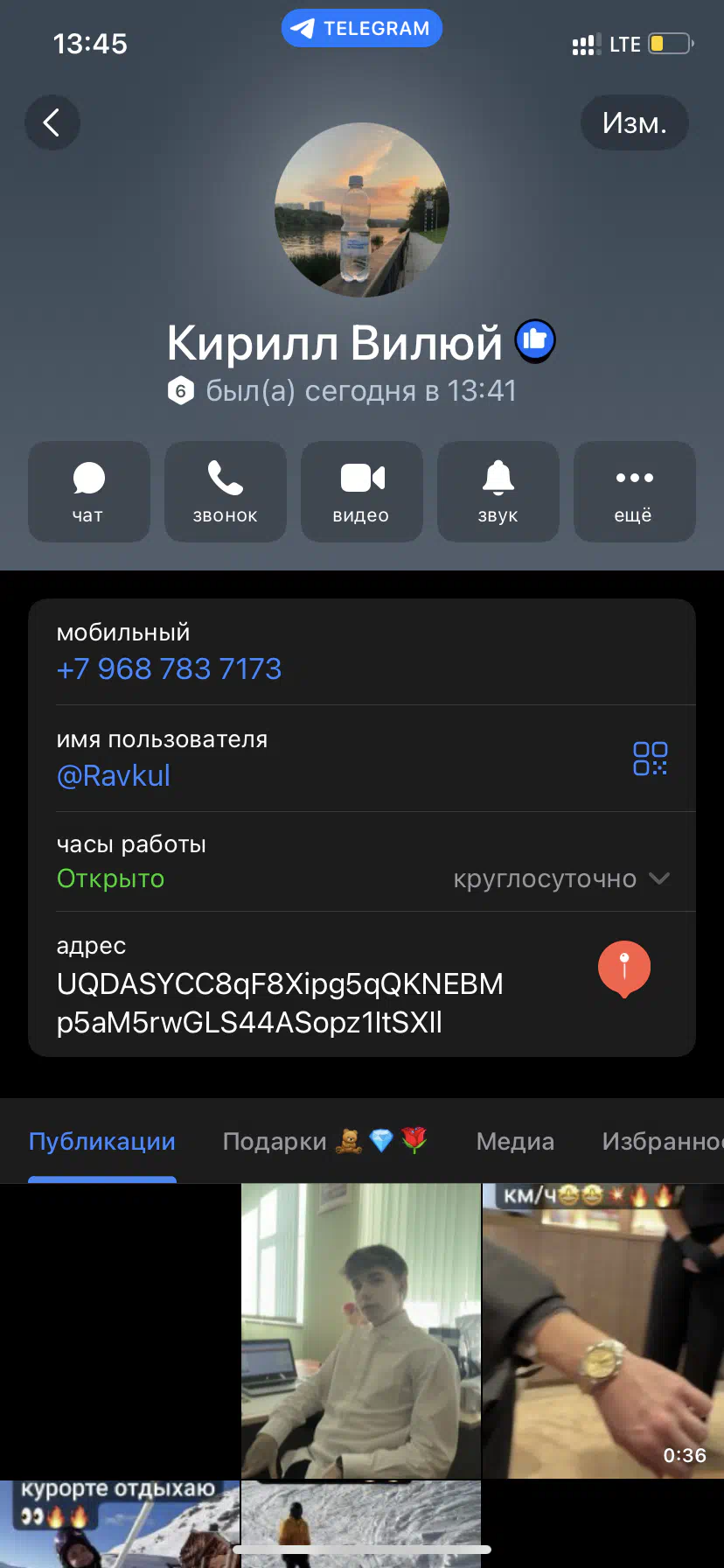Switch to the Медиа tab
This screenshot has width=724, height=1568.
(x=515, y=1141)
